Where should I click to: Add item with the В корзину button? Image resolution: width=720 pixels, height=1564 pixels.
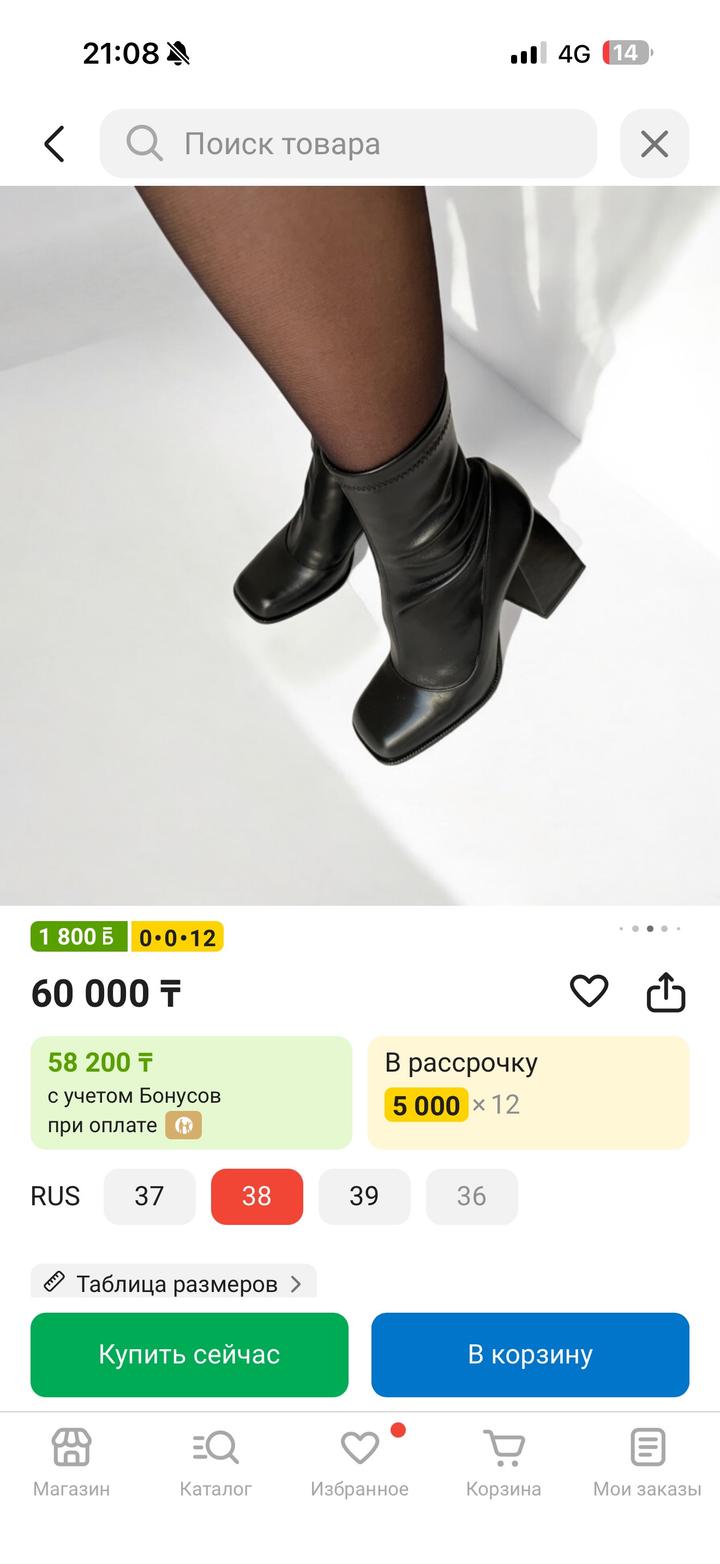[529, 1354]
